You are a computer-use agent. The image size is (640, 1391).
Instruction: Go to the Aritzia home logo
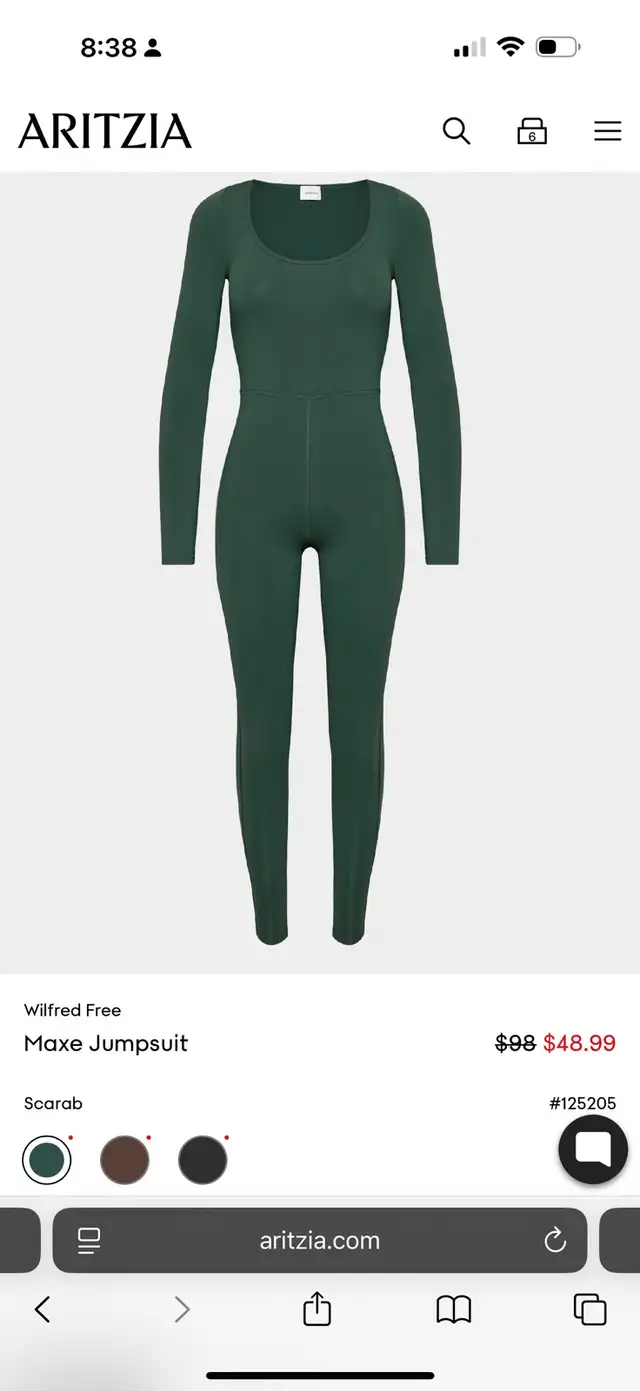(105, 131)
